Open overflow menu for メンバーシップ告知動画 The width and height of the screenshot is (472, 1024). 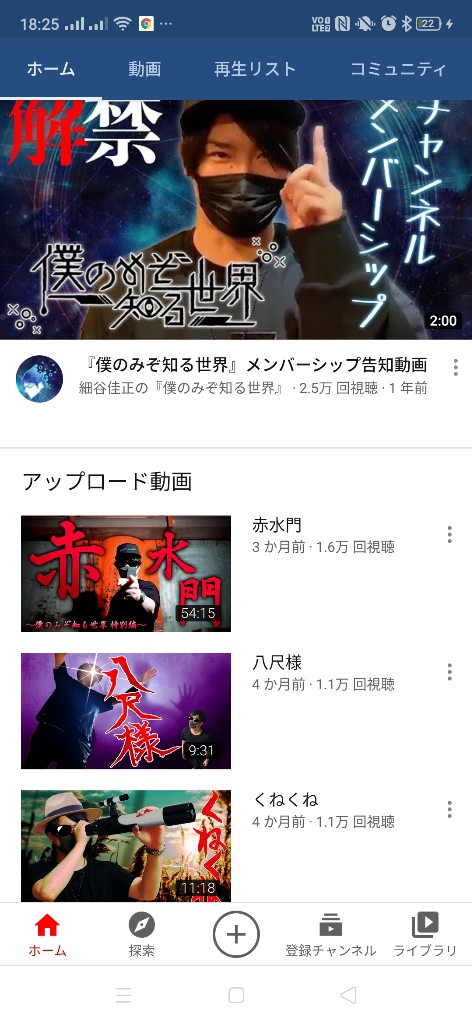[456, 367]
